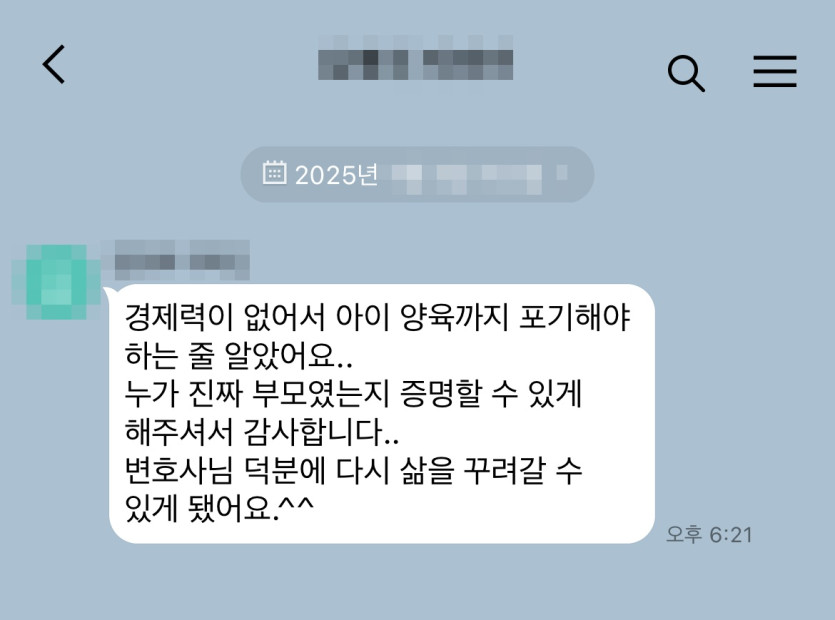This screenshot has height=620, width=835.
Task: Go back to the chat list
Action: 54,65
